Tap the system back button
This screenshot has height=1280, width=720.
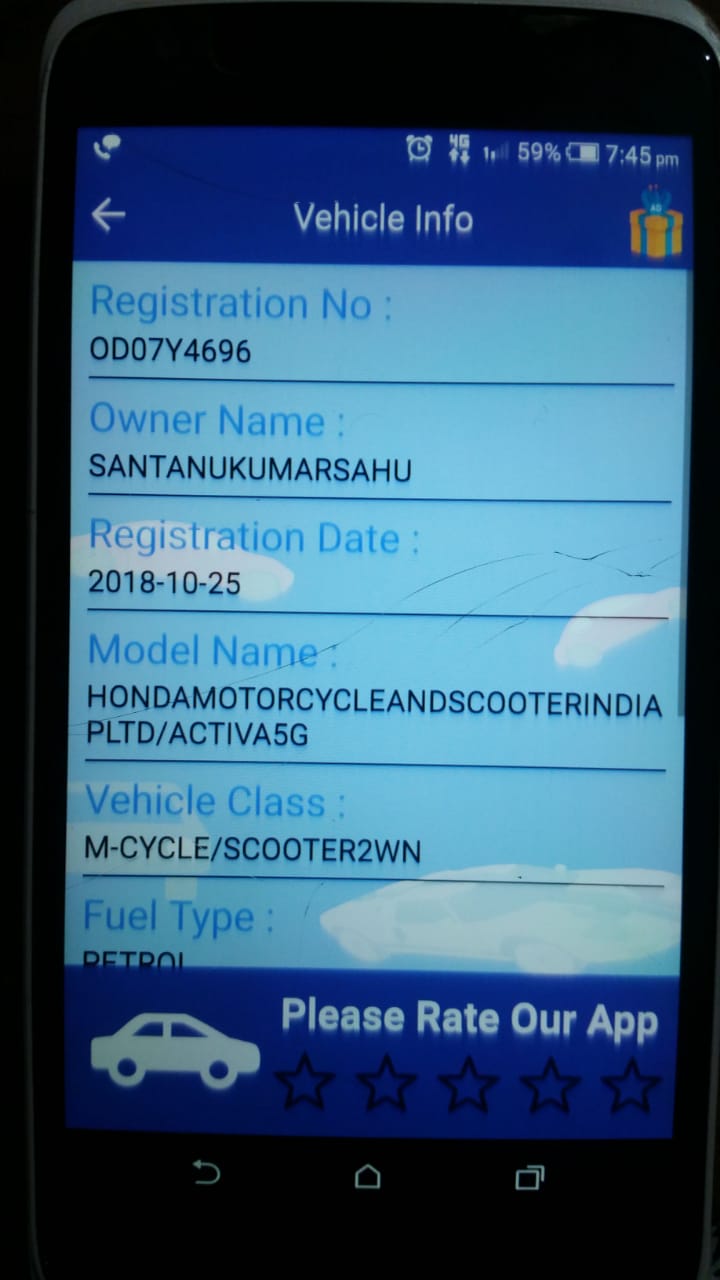click(x=205, y=1175)
